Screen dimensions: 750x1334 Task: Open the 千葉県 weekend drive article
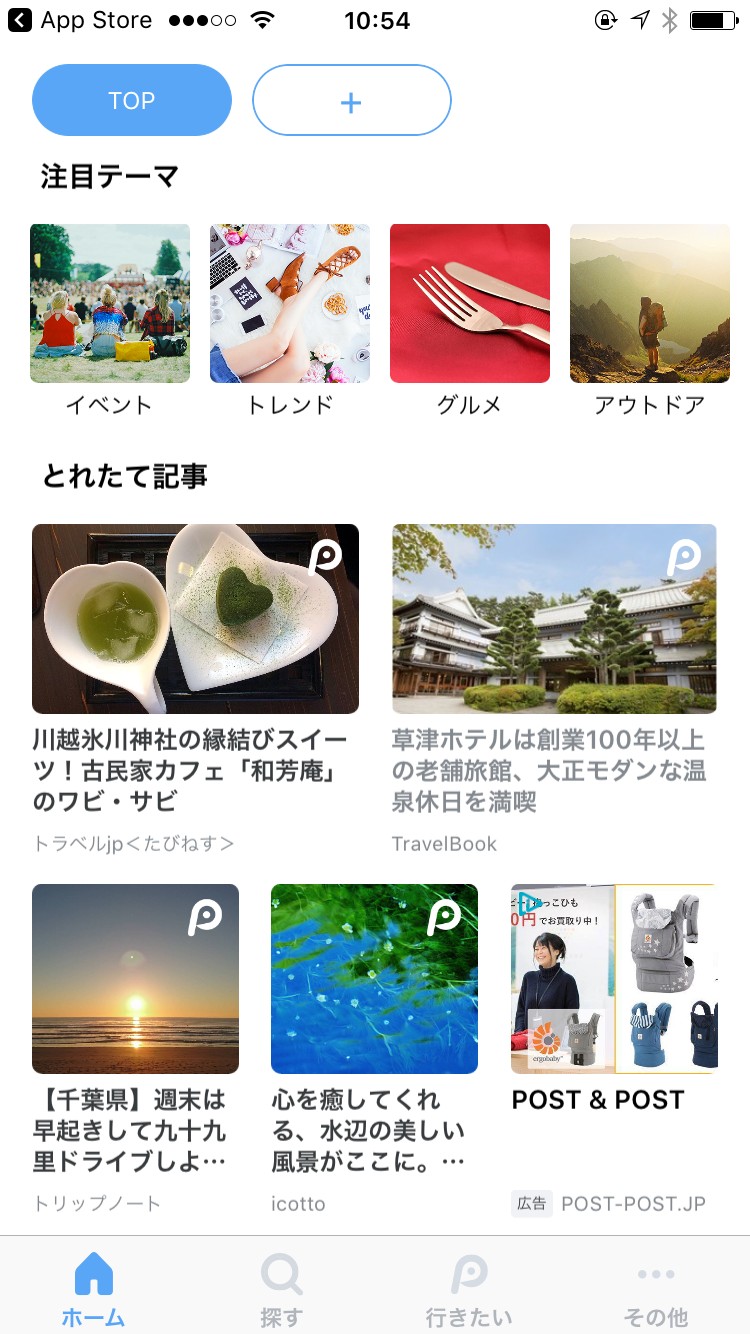tap(135, 1130)
